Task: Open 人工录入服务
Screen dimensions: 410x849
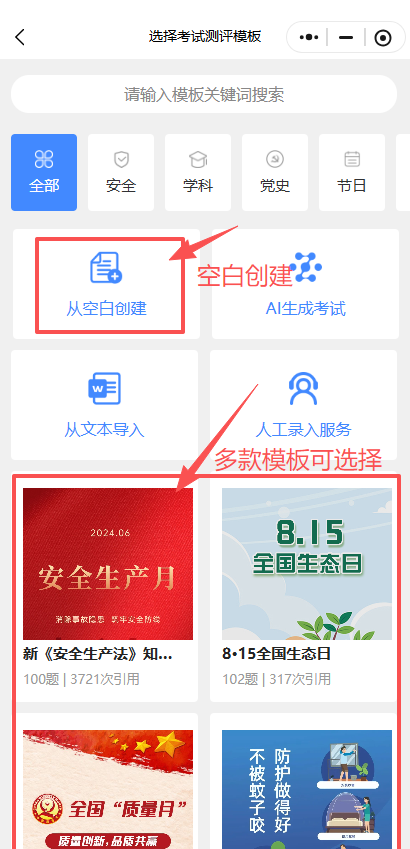Action: point(303,405)
